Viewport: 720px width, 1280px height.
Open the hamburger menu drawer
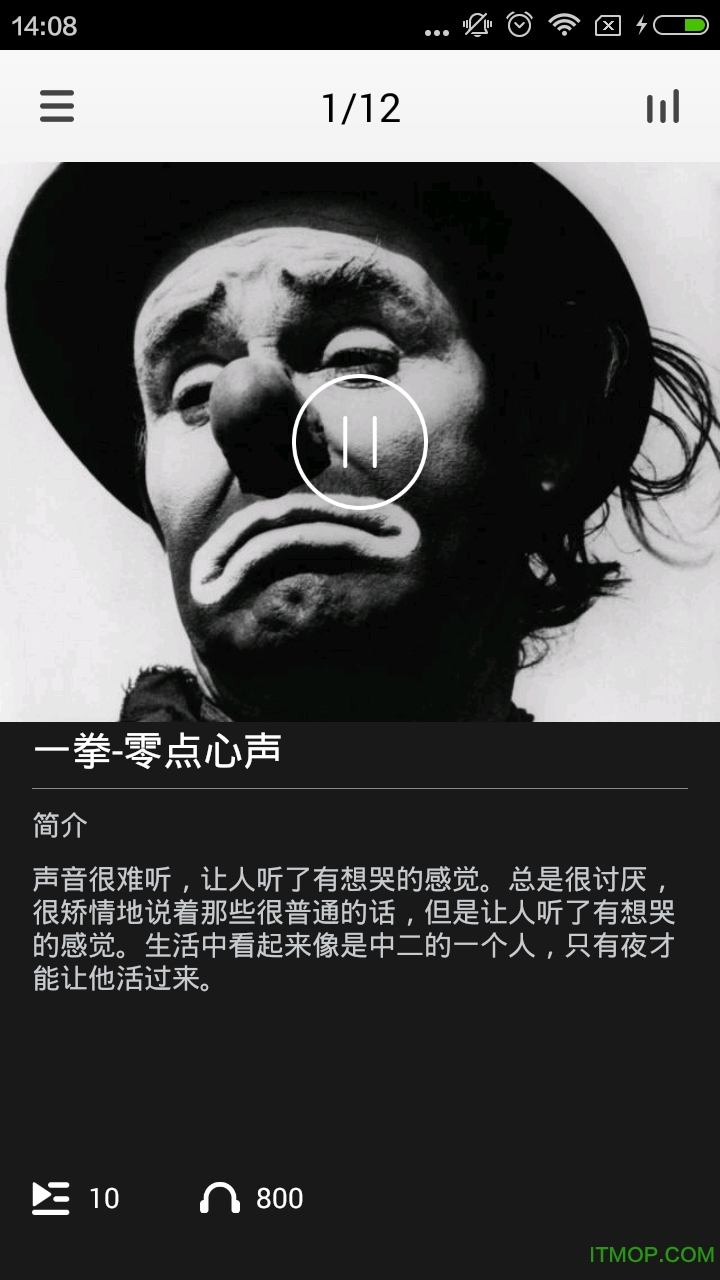pos(57,106)
